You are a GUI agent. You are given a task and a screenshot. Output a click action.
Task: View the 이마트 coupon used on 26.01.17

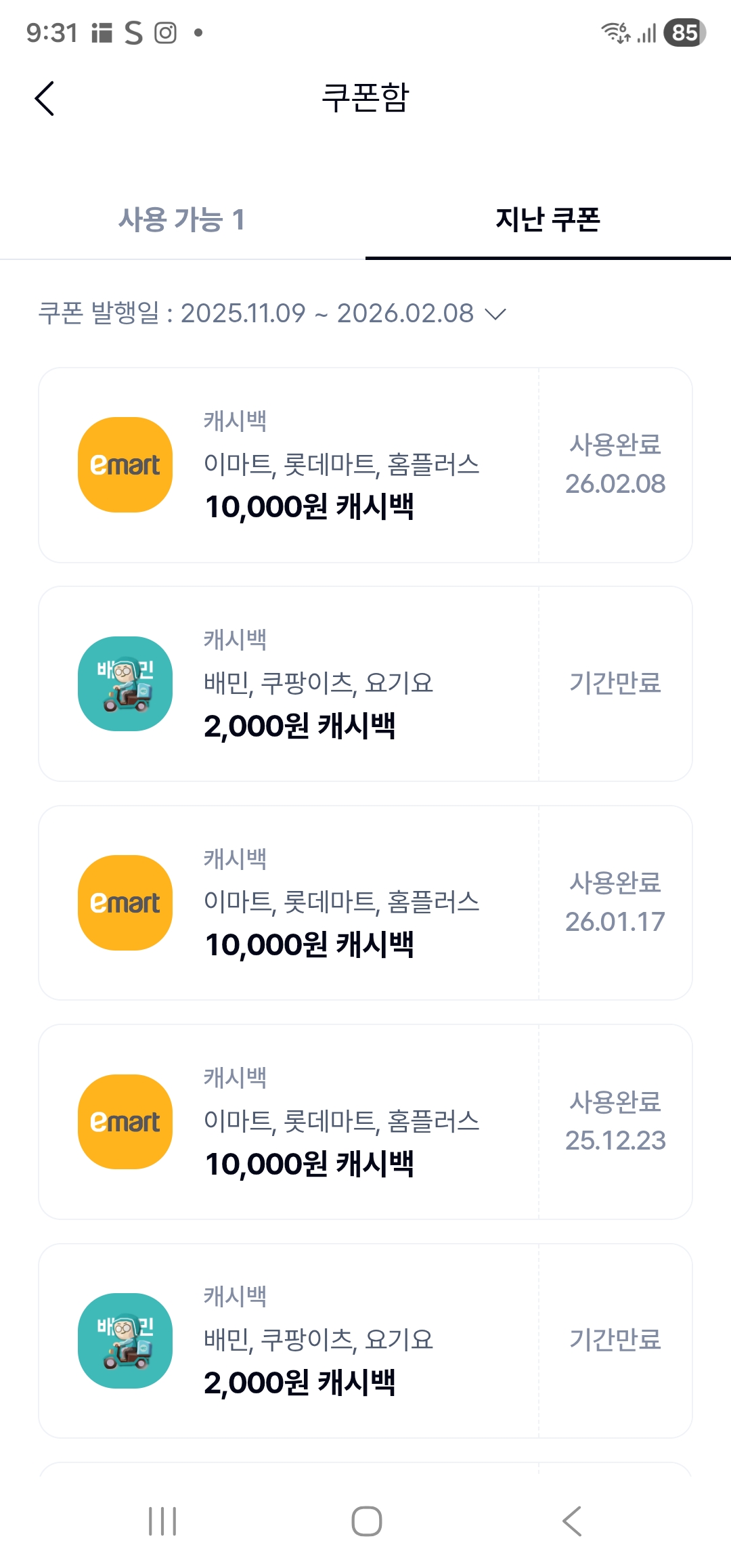coord(365,902)
